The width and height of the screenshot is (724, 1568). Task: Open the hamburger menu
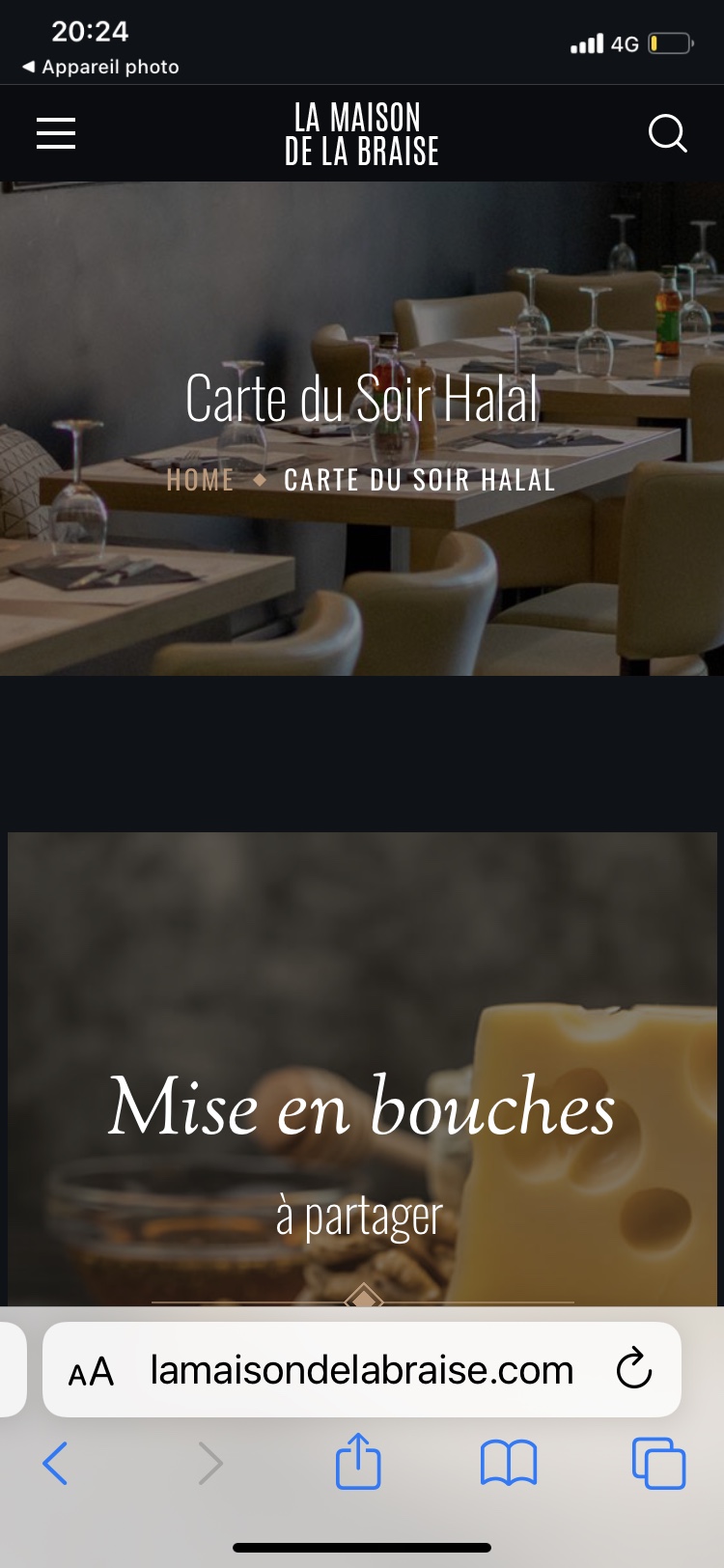(56, 133)
